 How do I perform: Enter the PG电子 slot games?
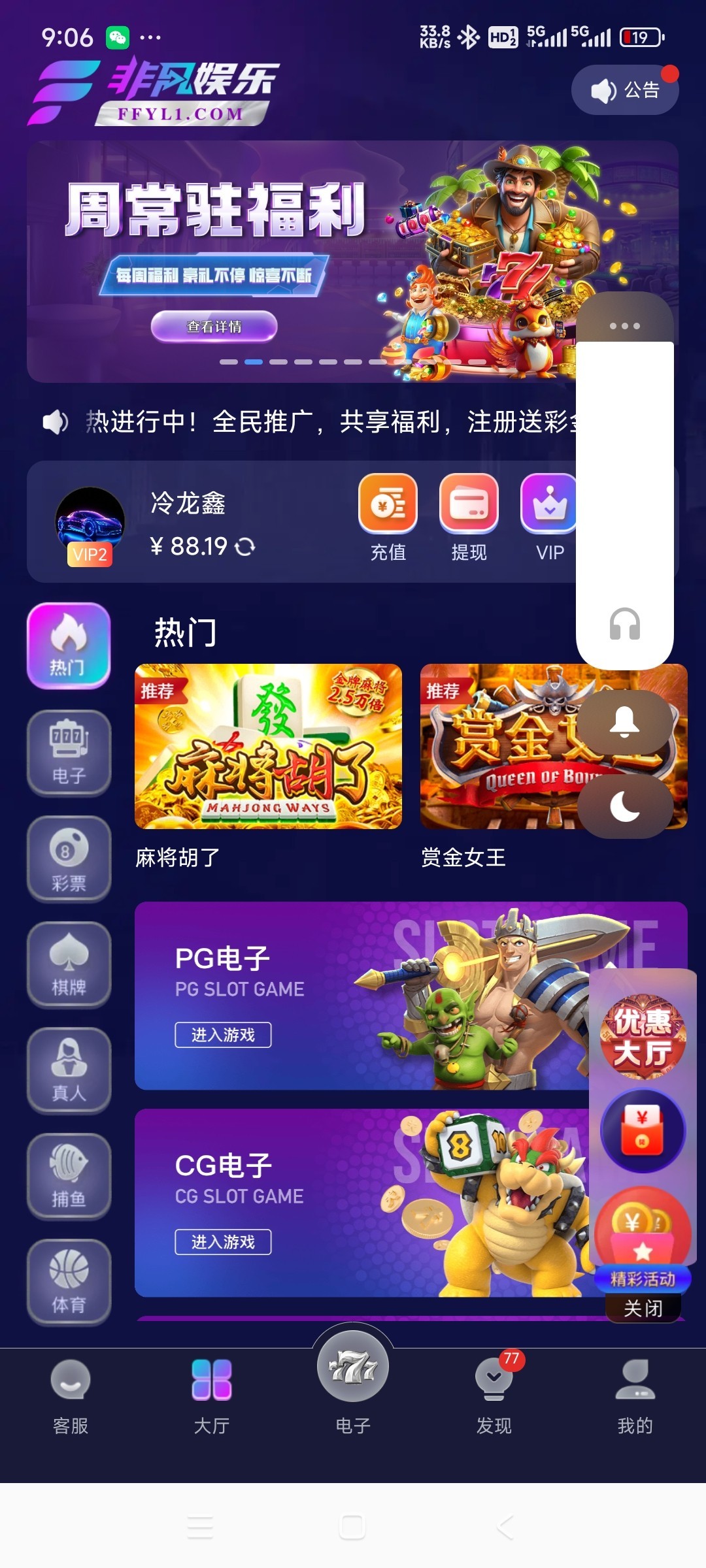[223, 1035]
